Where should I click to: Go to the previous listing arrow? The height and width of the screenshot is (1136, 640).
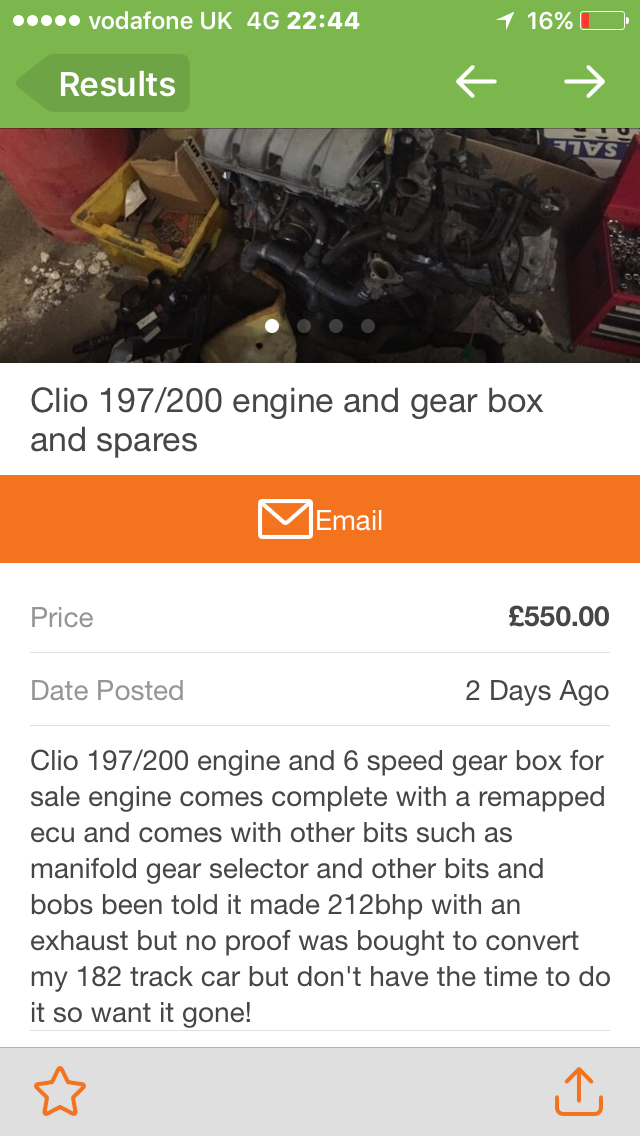point(476,83)
